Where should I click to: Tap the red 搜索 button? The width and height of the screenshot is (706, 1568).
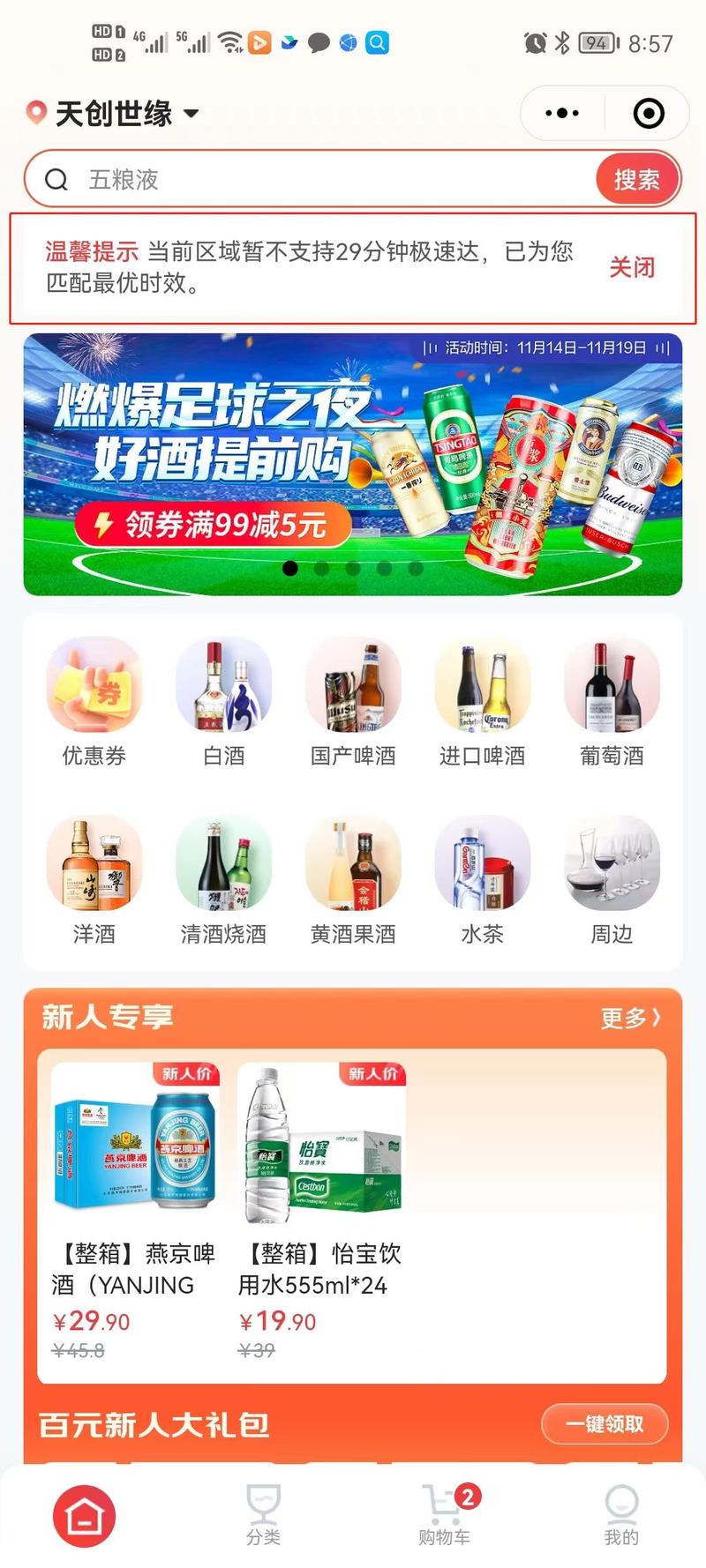click(637, 180)
